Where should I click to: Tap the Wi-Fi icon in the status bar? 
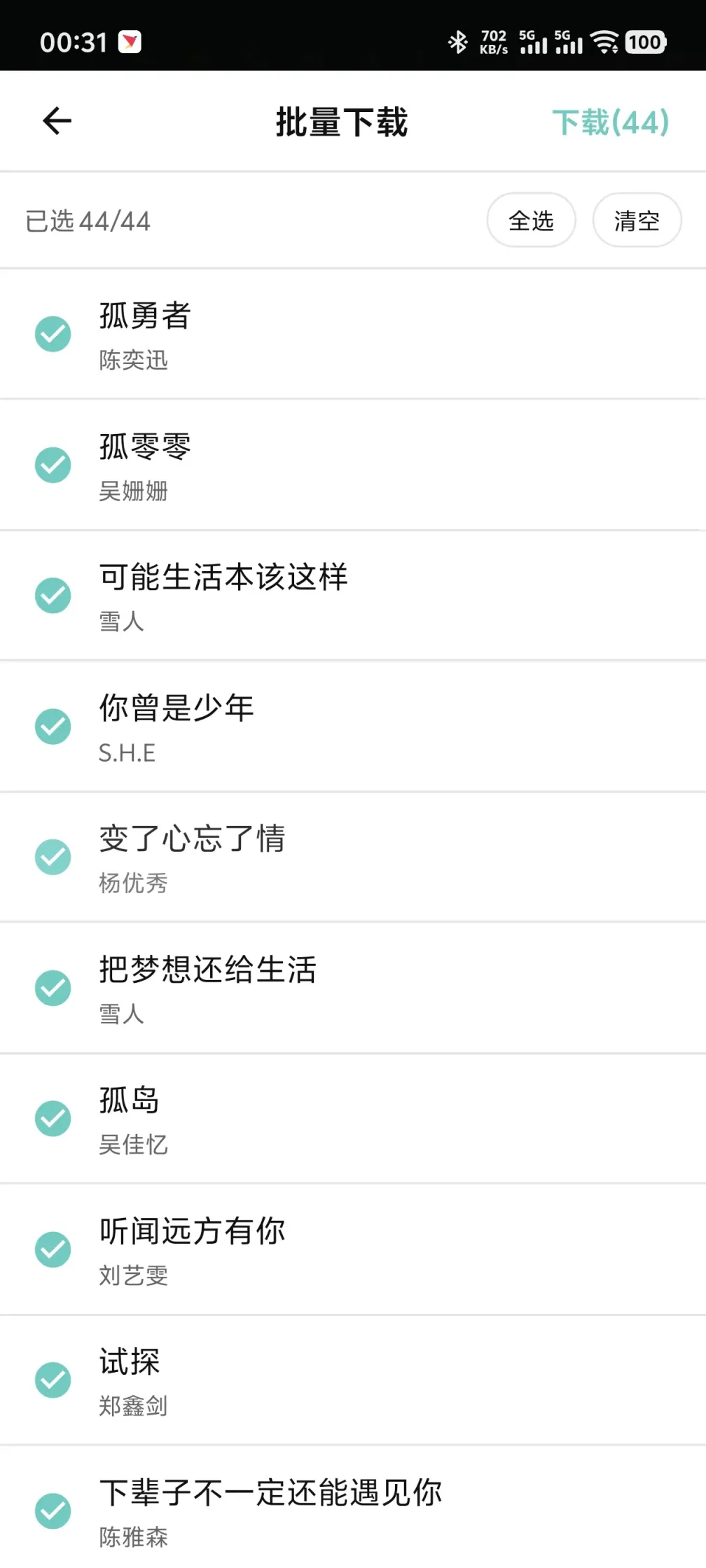pos(607,42)
